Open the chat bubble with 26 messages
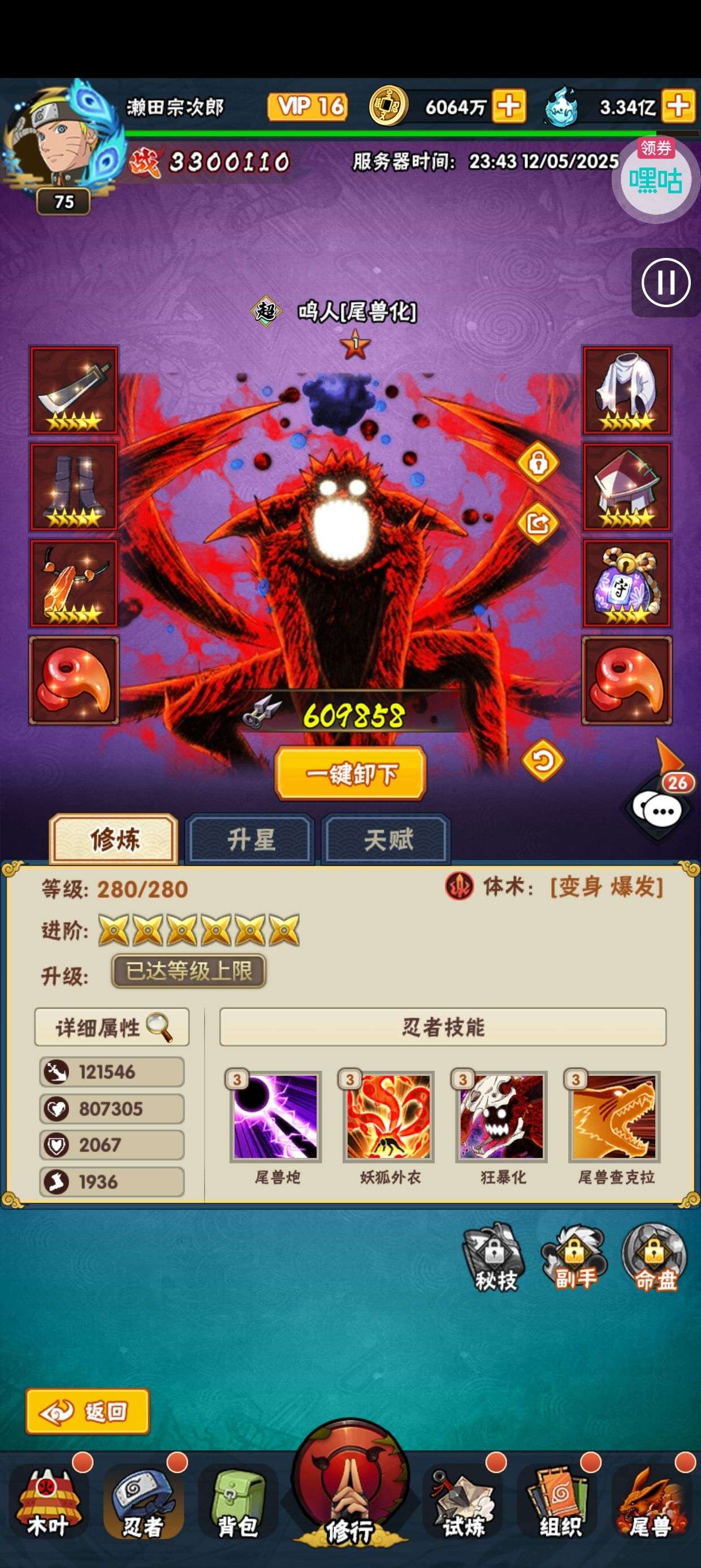 point(657,808)
